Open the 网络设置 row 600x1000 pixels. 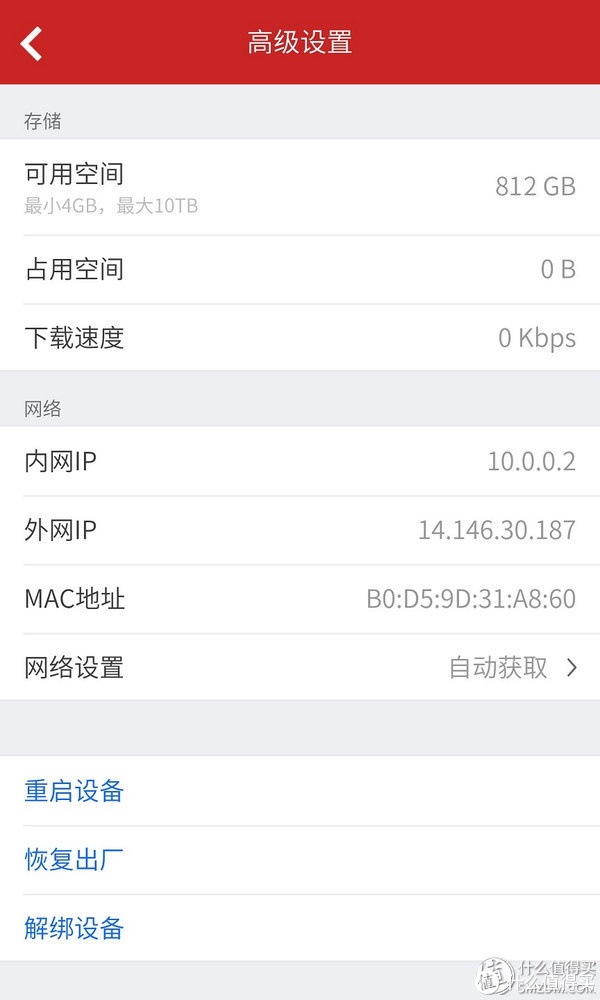point(300,667)
